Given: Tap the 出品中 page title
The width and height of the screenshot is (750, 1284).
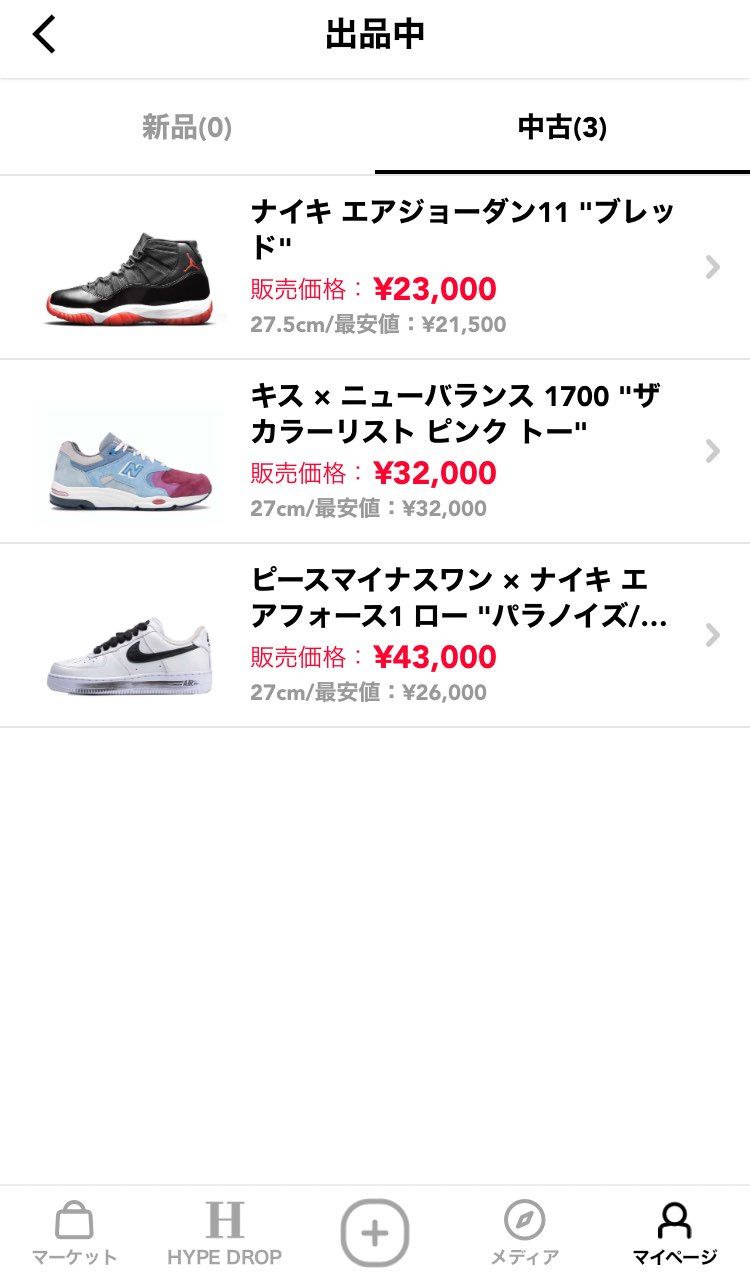Looking at the screenshot, I should point(374,33).
